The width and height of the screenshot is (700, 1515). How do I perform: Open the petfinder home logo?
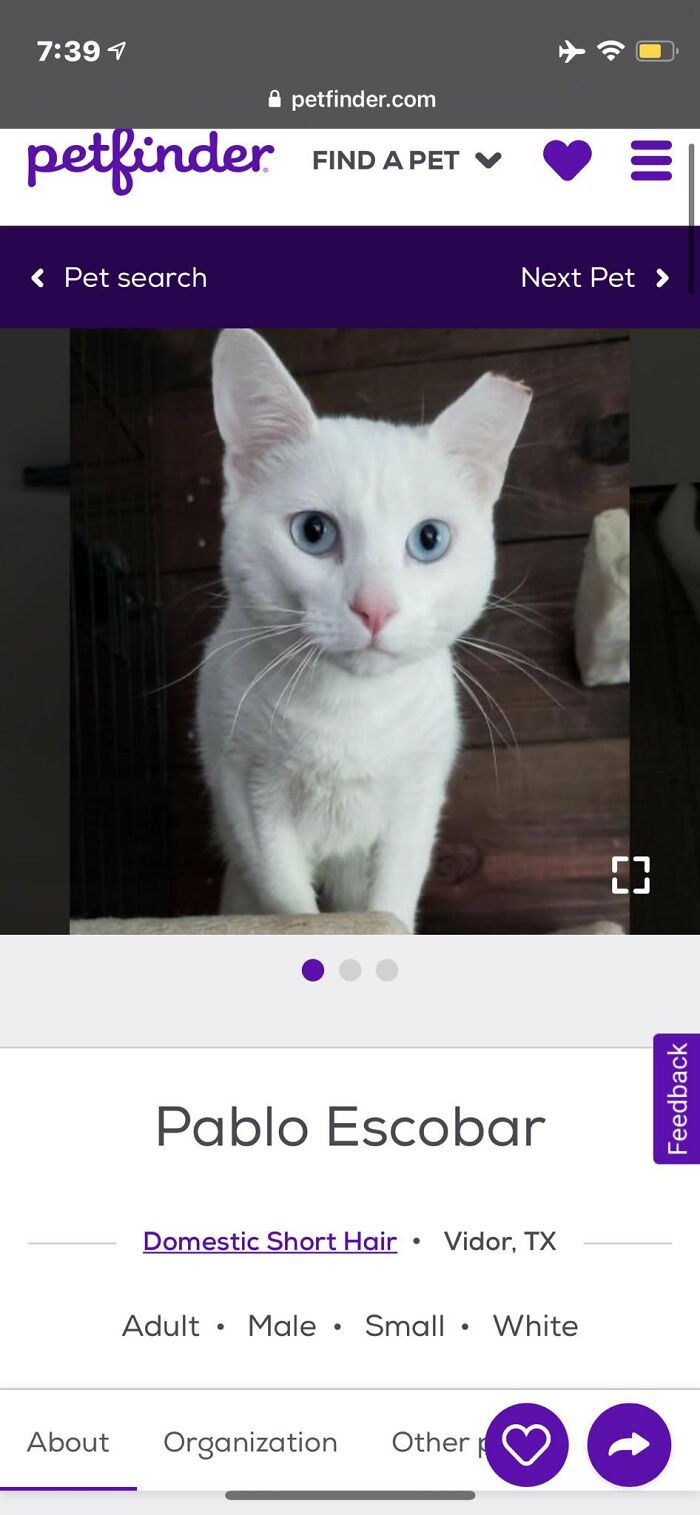pyautogui.click(x=150, y=160)
